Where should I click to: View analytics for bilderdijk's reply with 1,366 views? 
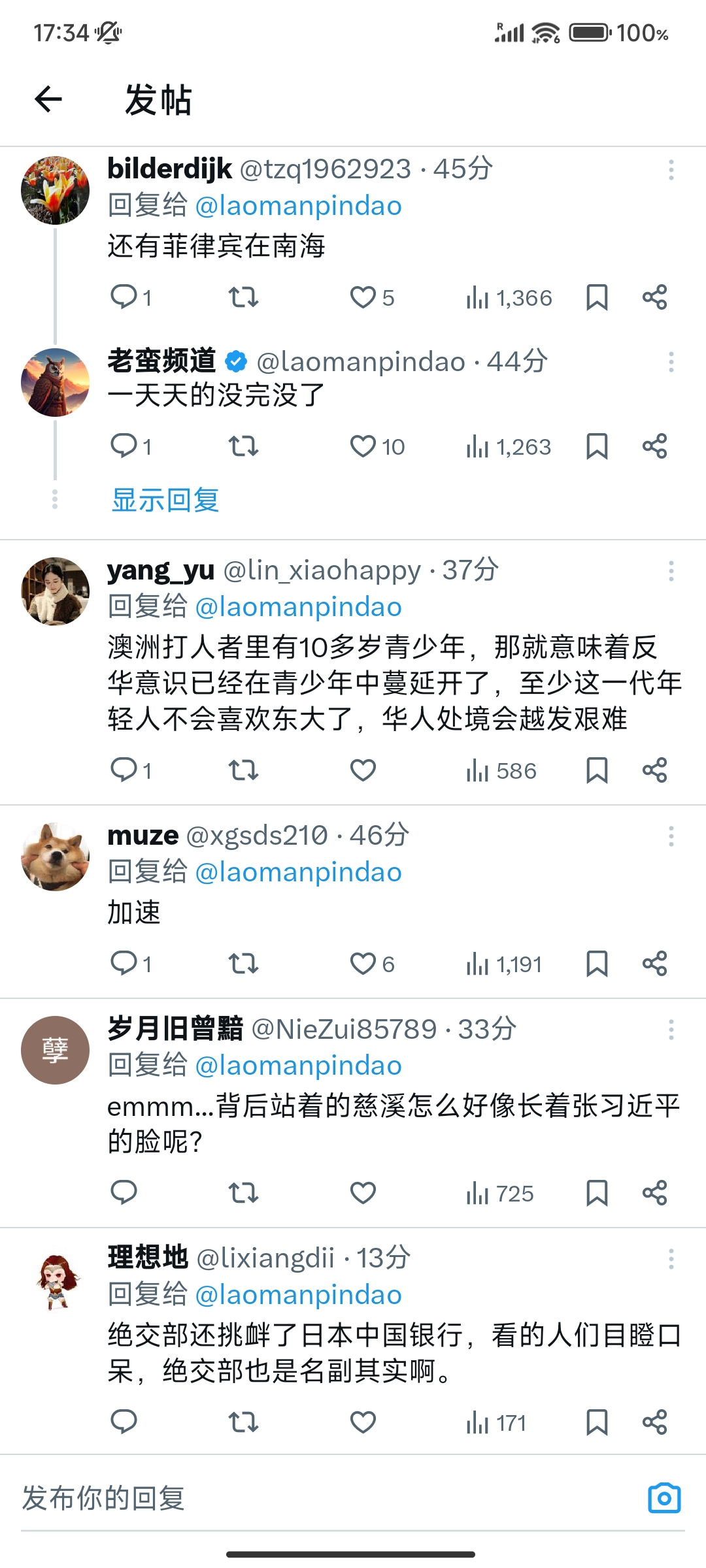tap(509, 298)
